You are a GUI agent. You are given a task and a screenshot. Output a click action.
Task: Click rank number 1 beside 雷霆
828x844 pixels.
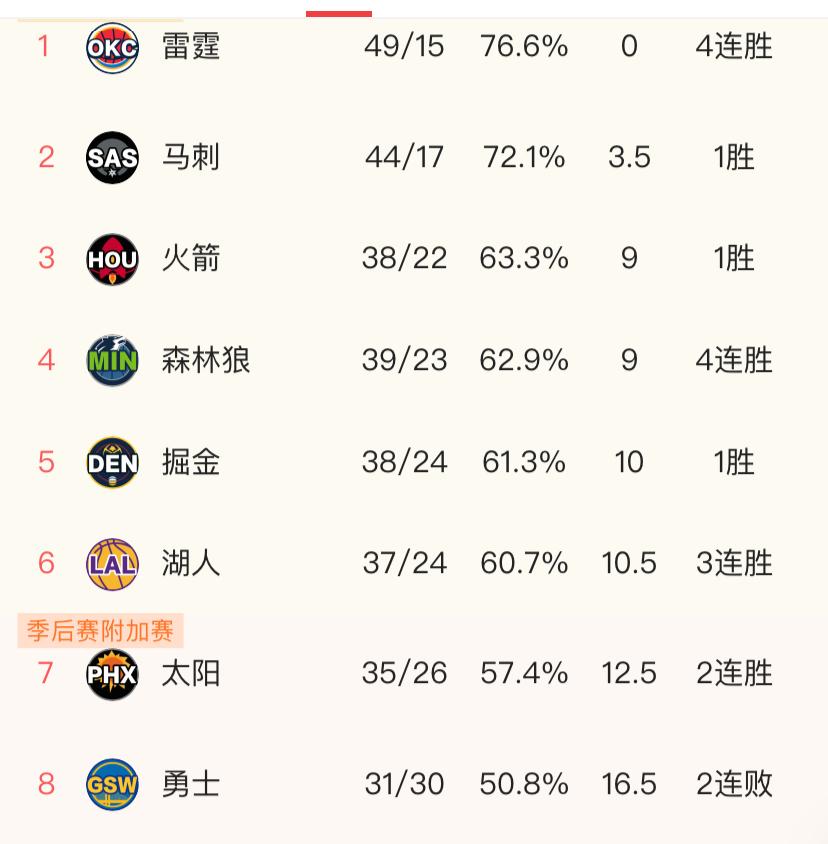[x=44, y=46]
